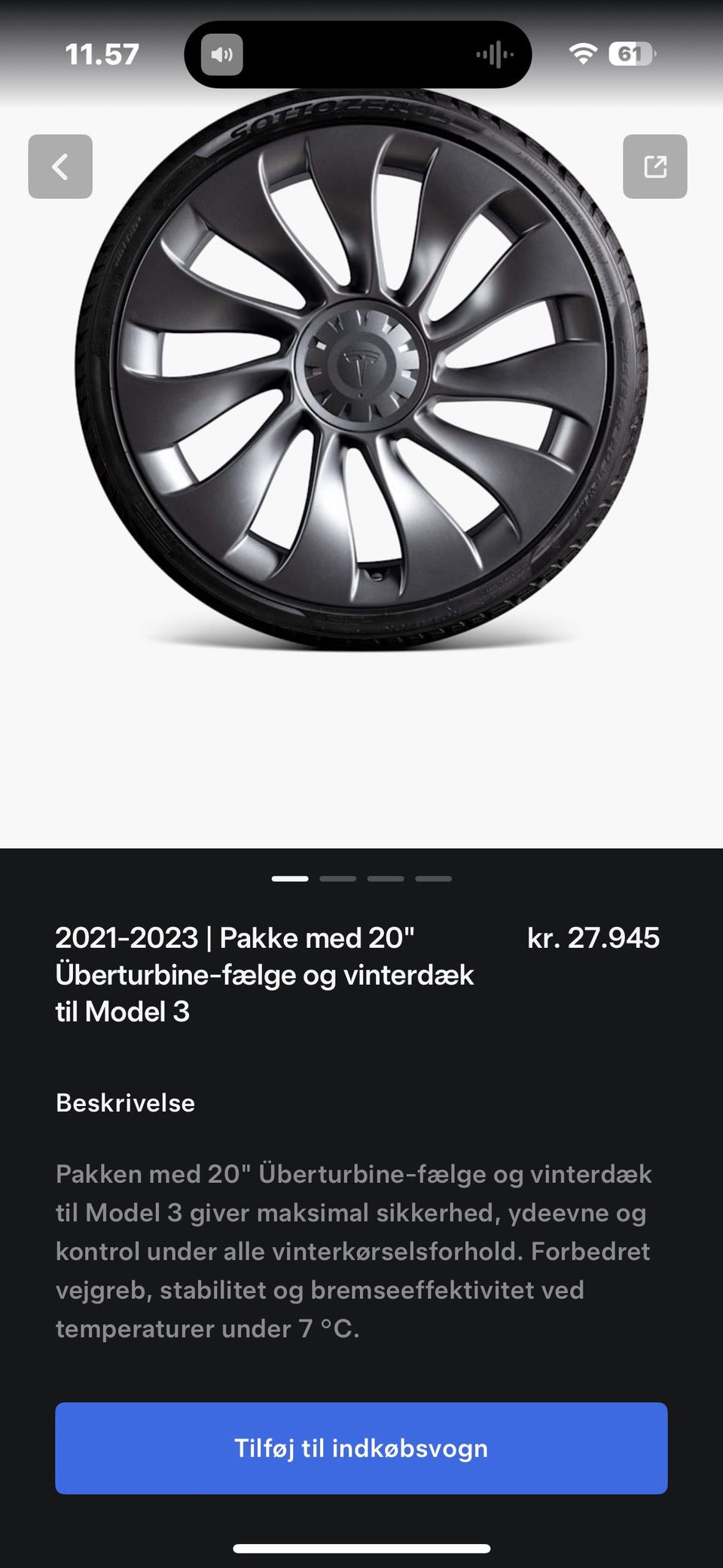
Task: Jump to the second image indicator
Action: (x=337, y=879)
